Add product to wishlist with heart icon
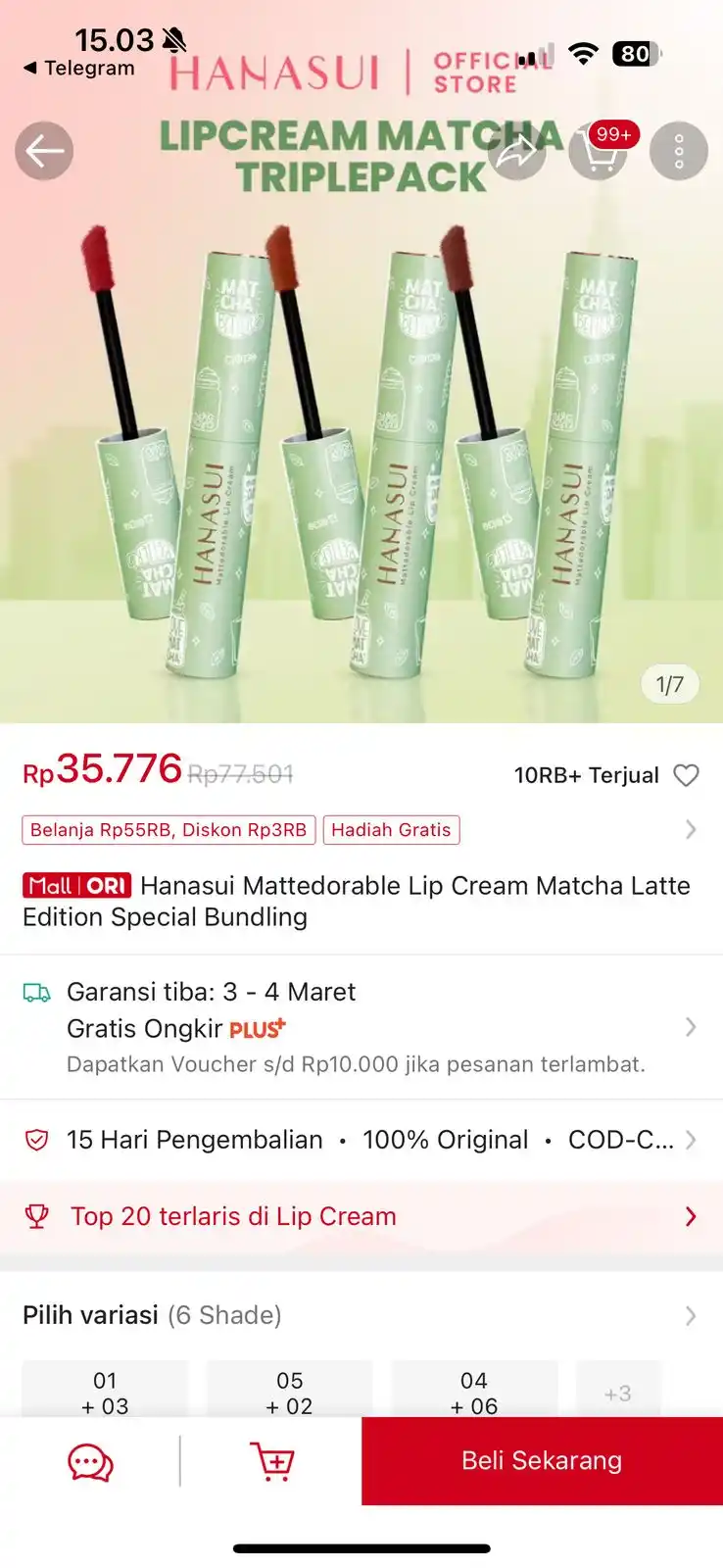This screenshot has height=1568, width=723. 686,775
